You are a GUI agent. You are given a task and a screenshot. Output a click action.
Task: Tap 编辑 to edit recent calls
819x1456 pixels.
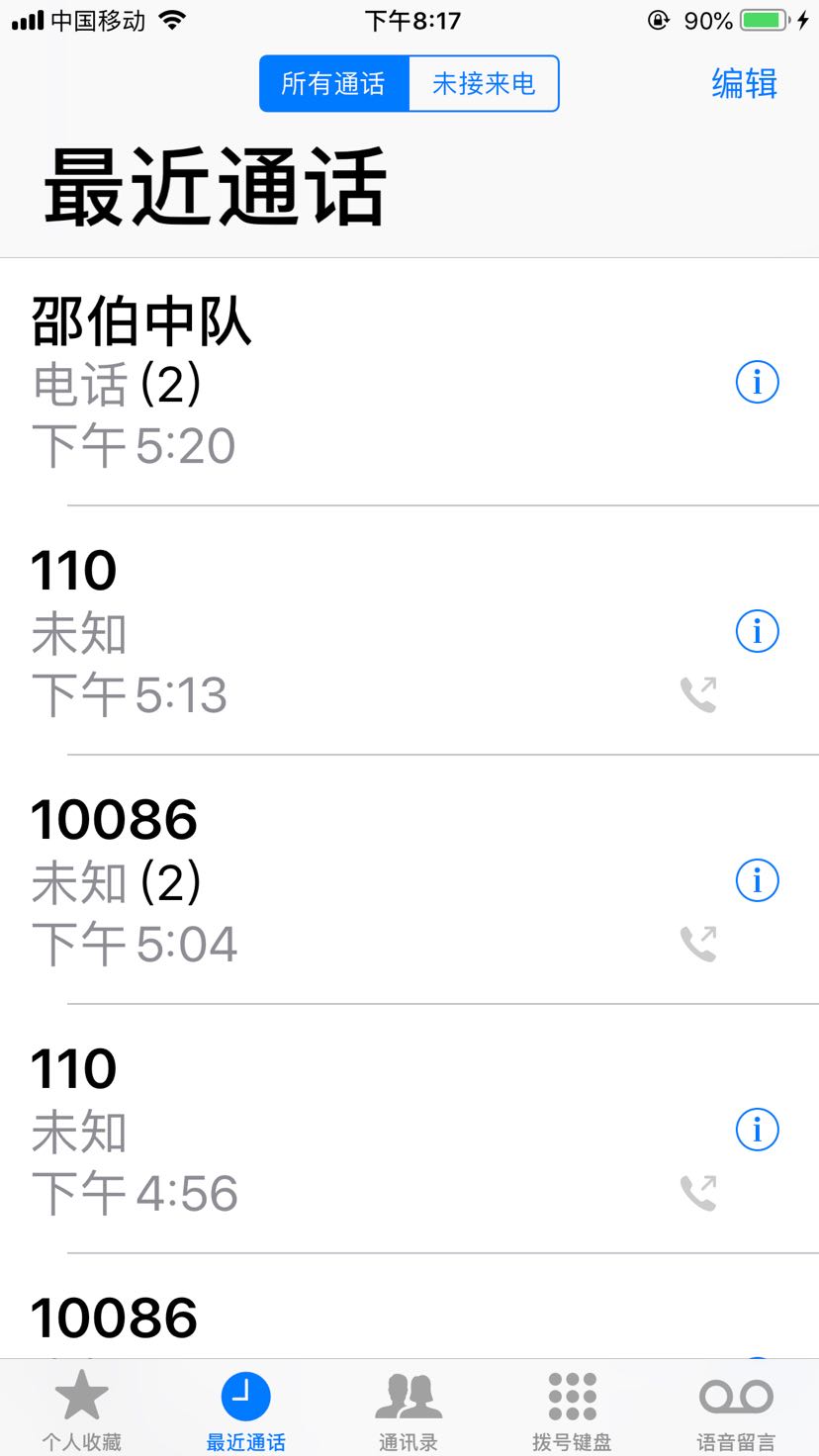click(x=744, y=84)
